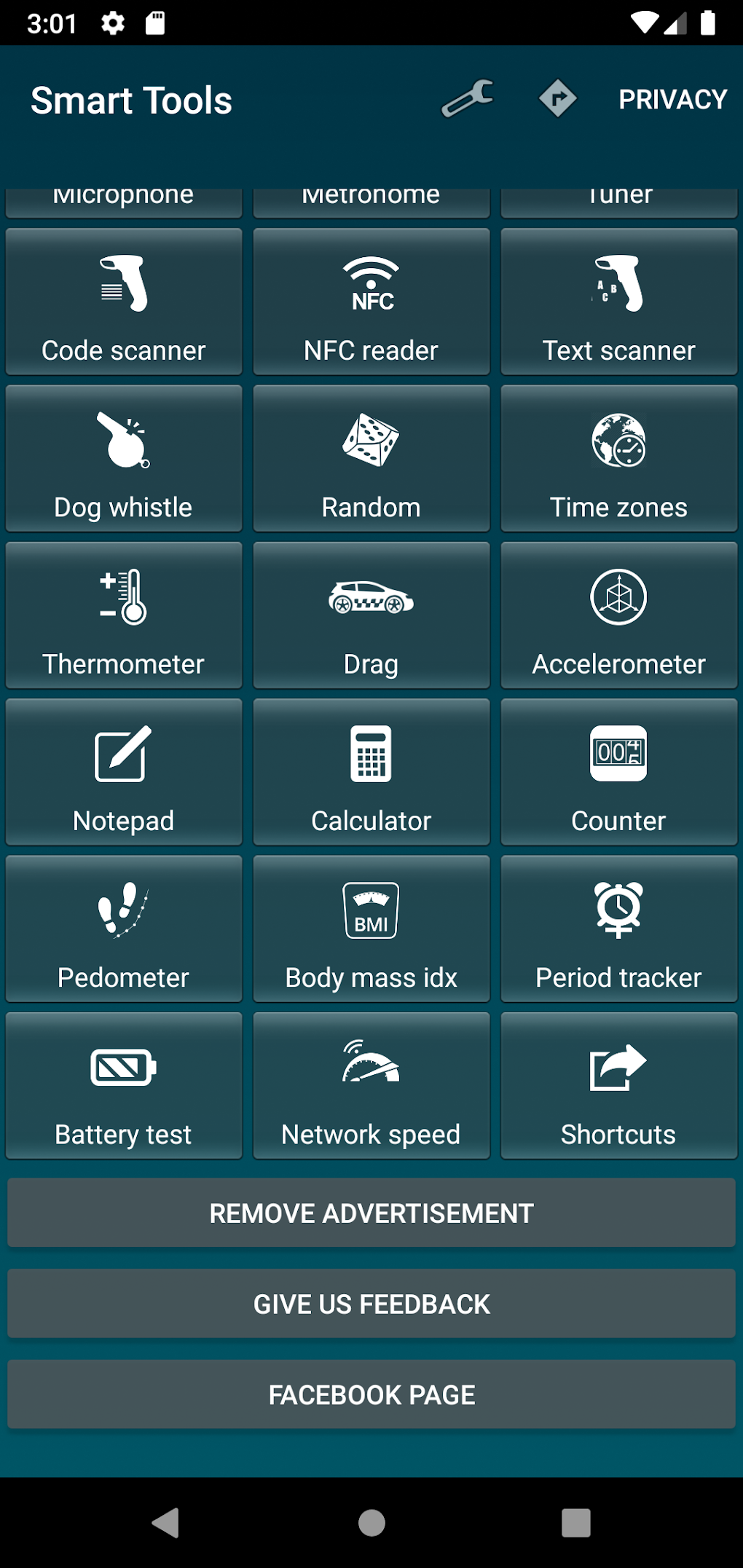Screen dimensions: 743x1568
Task: Launch the Code scanner tool
Action: 124,302
